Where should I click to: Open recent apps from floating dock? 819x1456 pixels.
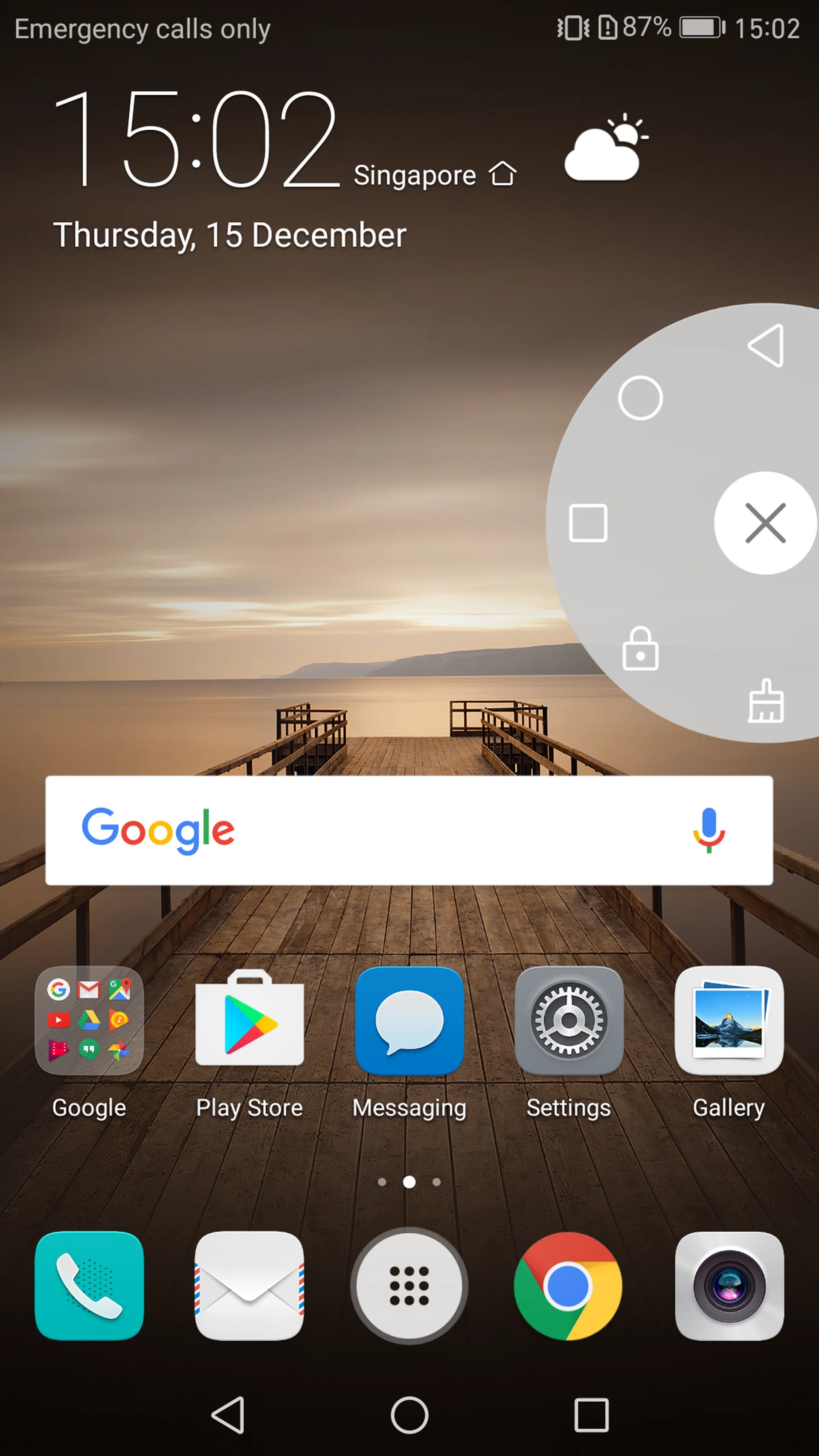(x=588, y=523)
